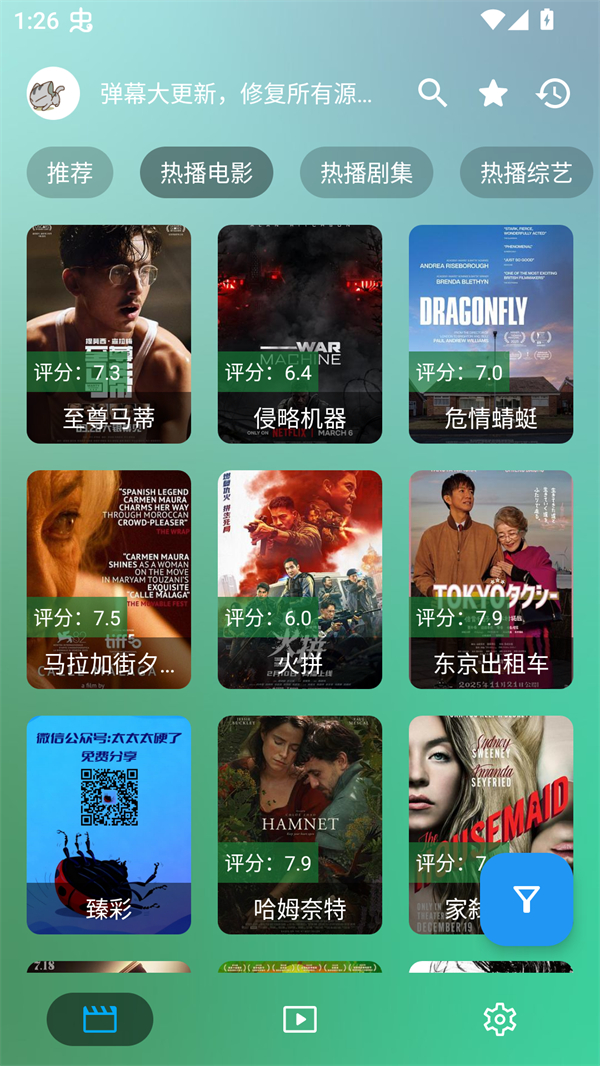This screenshot has height=1066, width=600.
Task: Open the search magnifier icon
Action: (432, 94)
